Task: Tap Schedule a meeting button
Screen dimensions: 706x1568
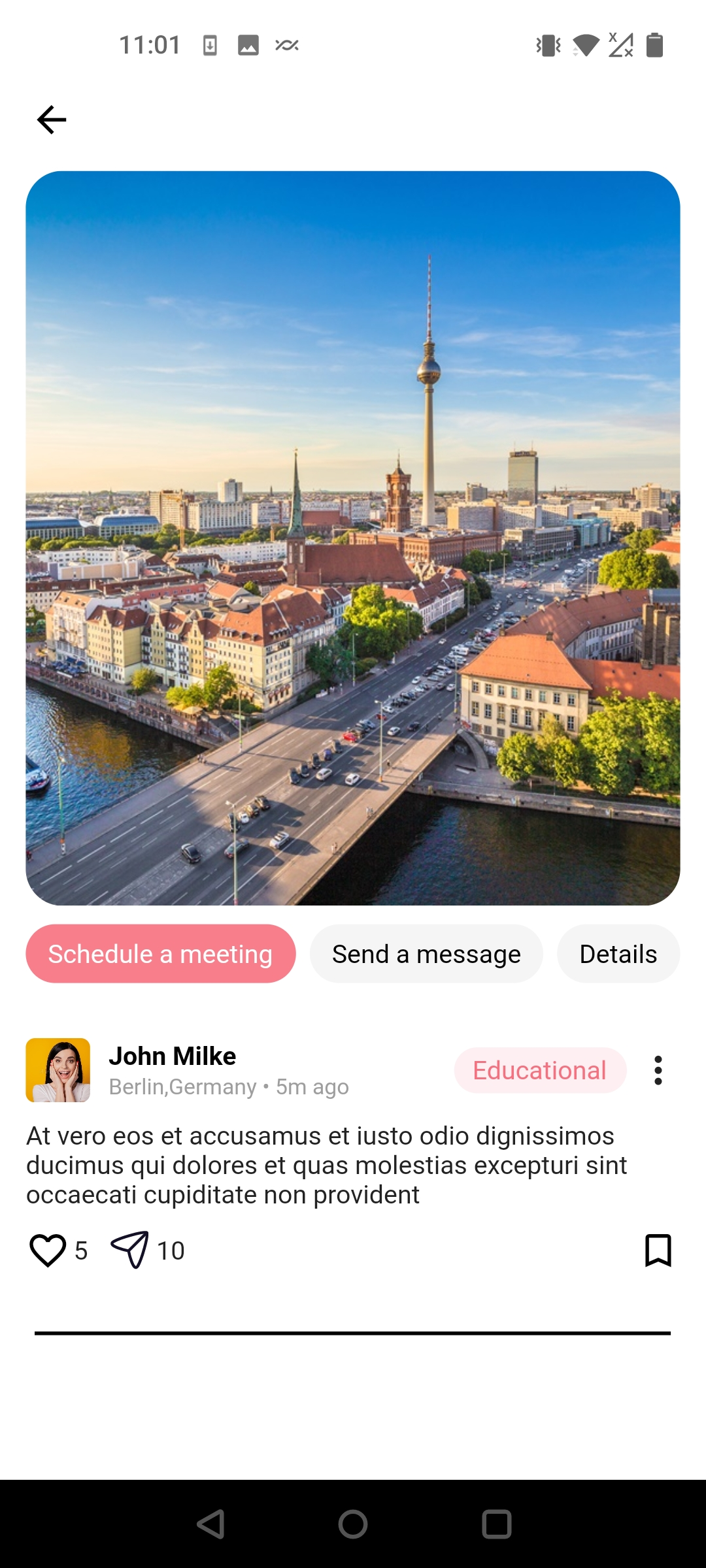Action: pyautogui.click(x=160, y=954)
